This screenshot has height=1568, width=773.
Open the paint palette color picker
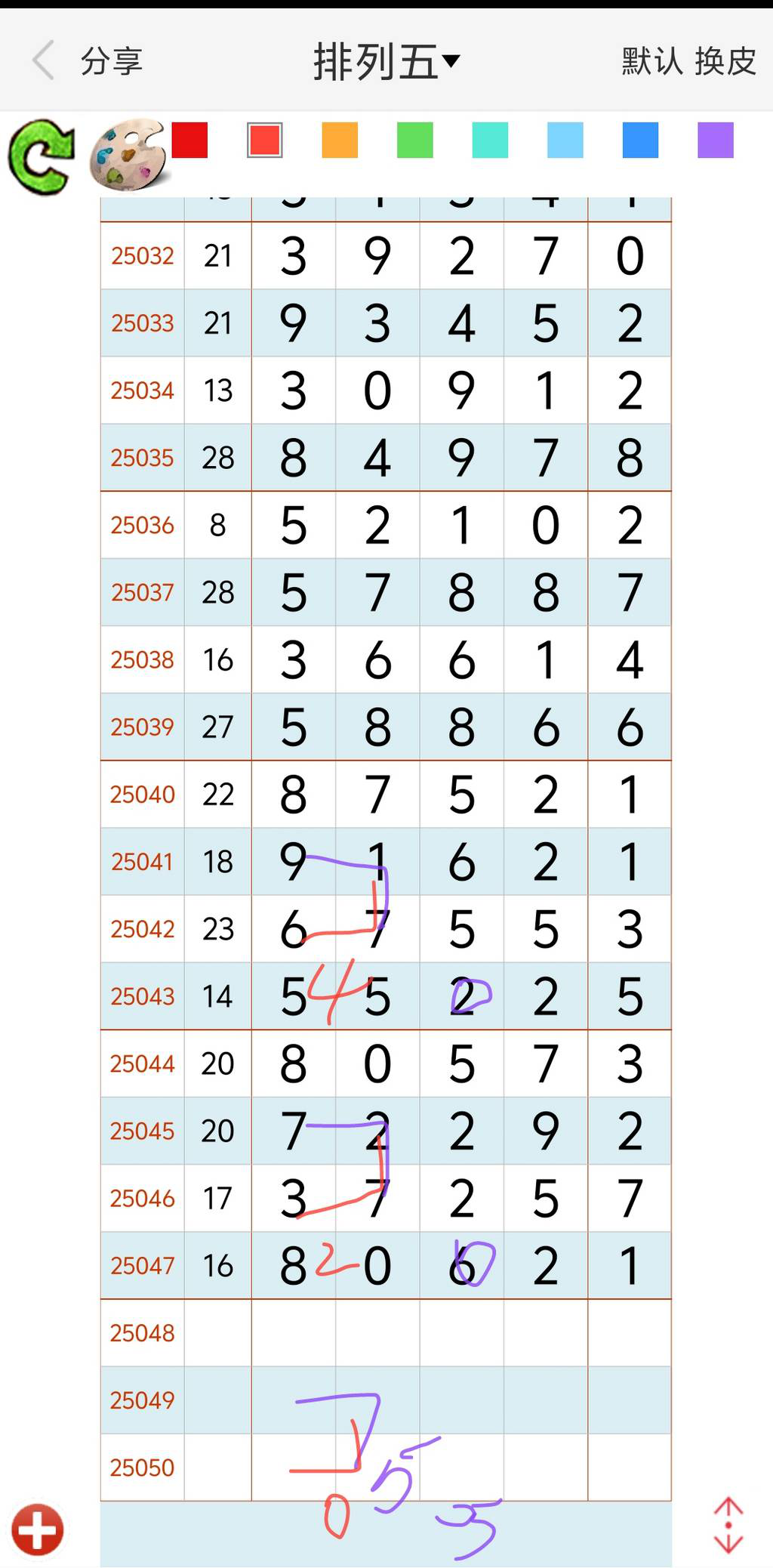[128, 154]
